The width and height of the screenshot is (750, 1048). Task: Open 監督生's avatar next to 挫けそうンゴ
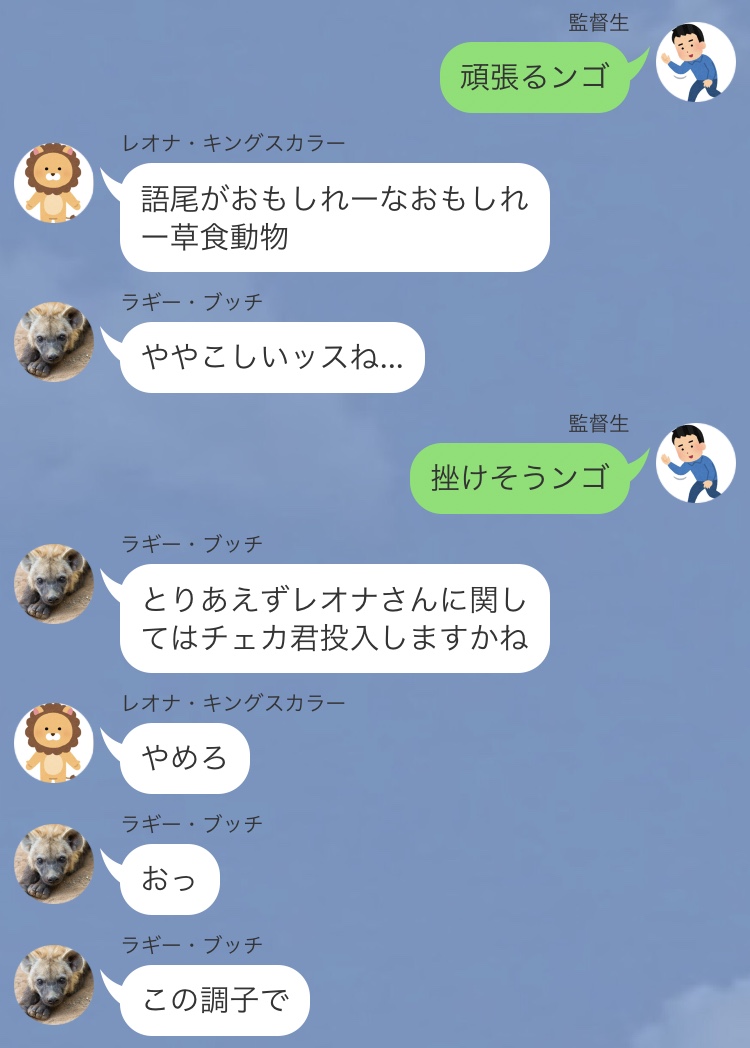click(696, 463)
